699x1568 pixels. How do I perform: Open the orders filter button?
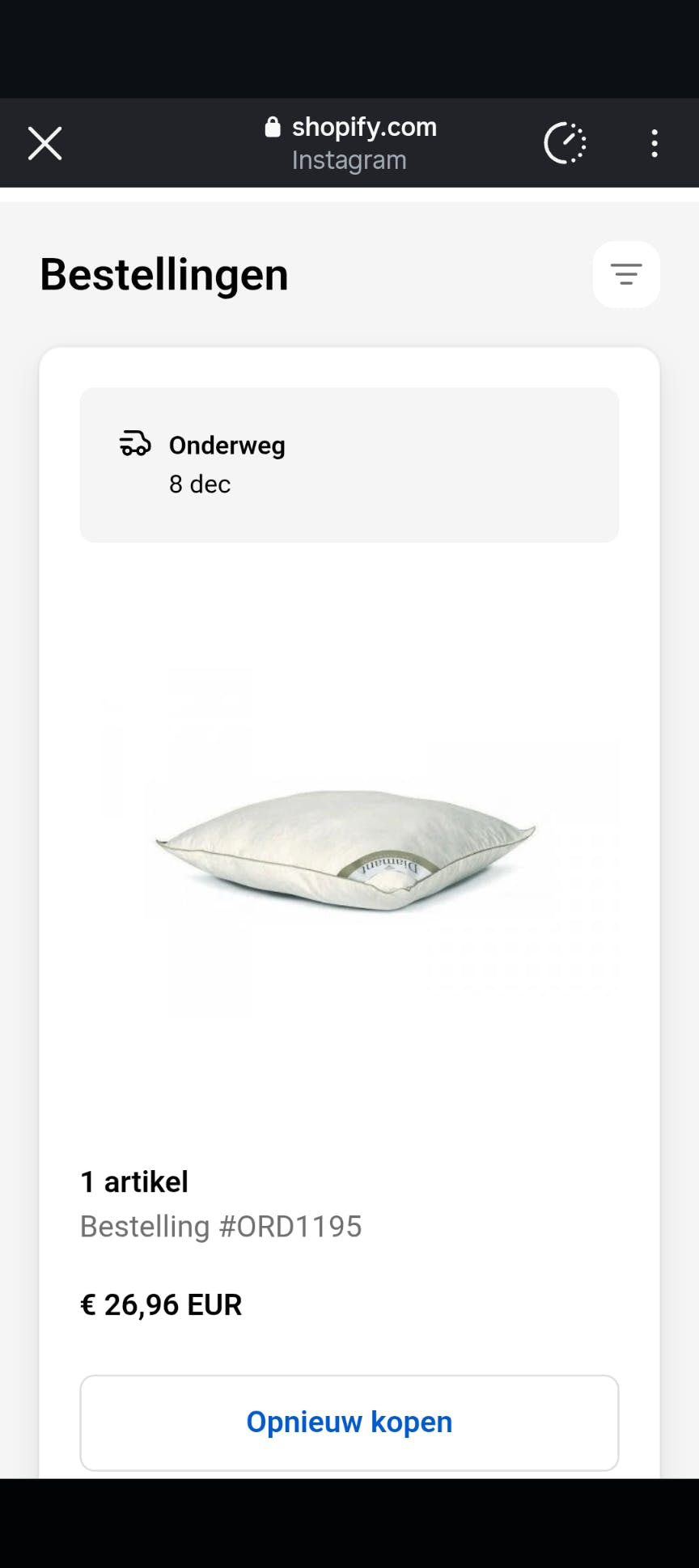pyautogui.click(x=626, y=274)
